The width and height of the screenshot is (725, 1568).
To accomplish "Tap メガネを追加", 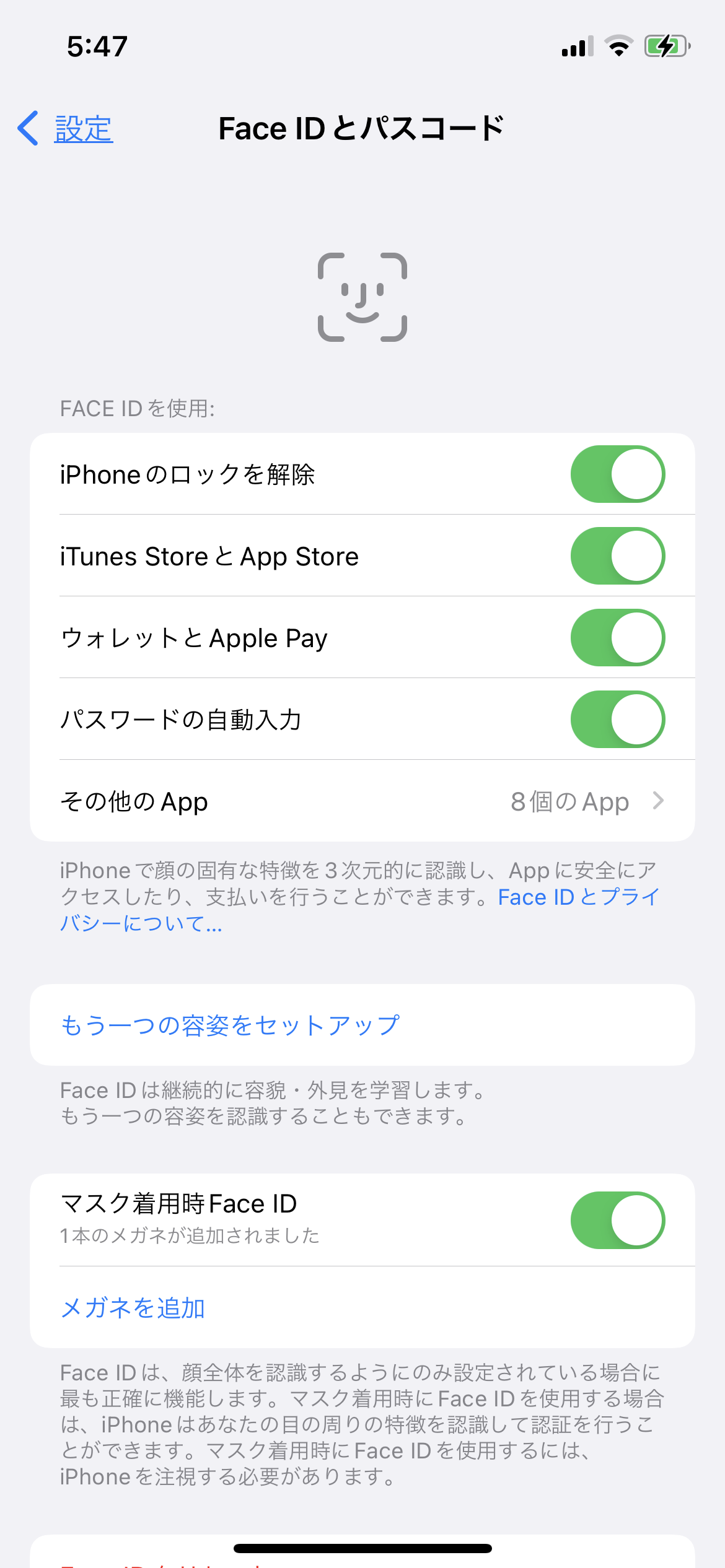I will (x=133, y=1307).
